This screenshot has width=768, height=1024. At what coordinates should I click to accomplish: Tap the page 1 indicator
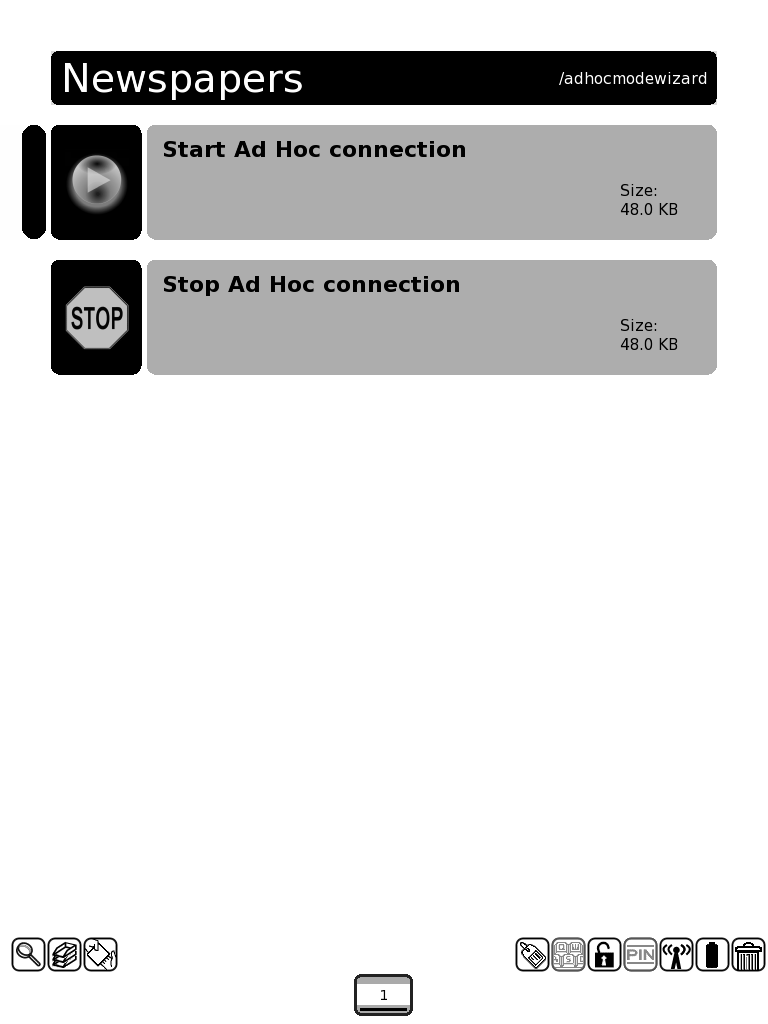(383, 995)
